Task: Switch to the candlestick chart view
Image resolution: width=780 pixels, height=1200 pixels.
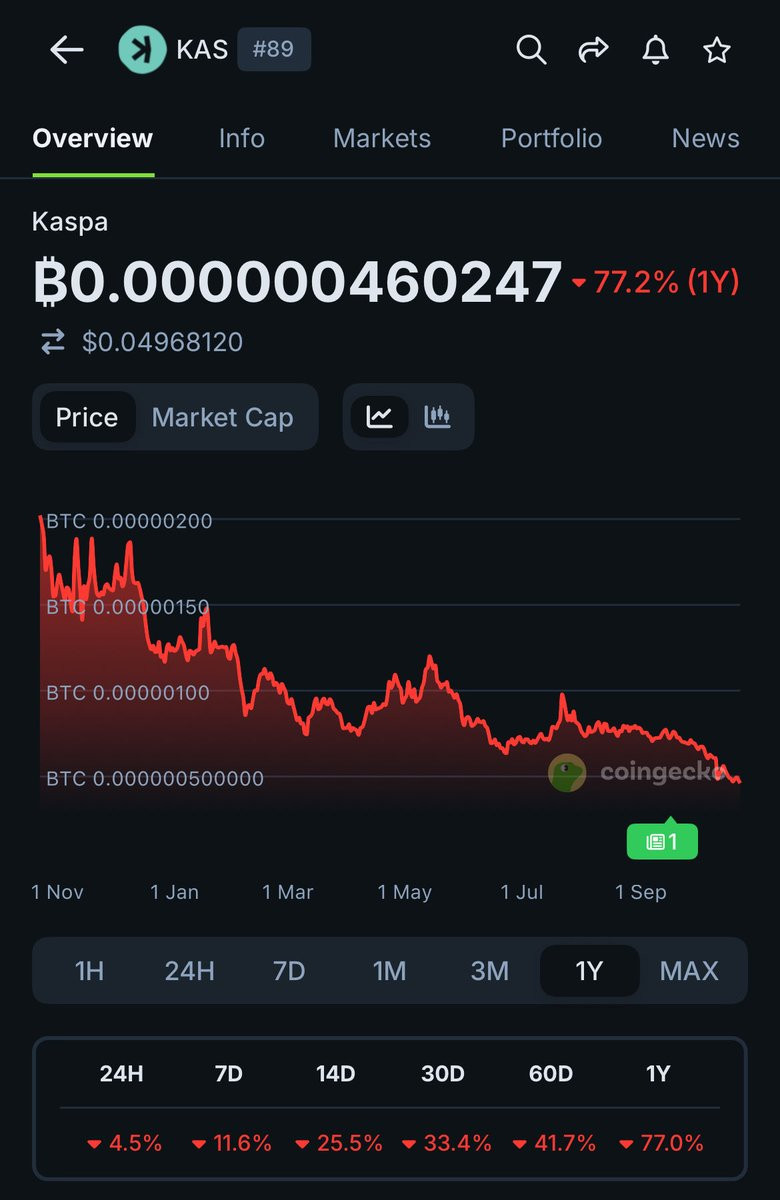Action: (438, 417)
